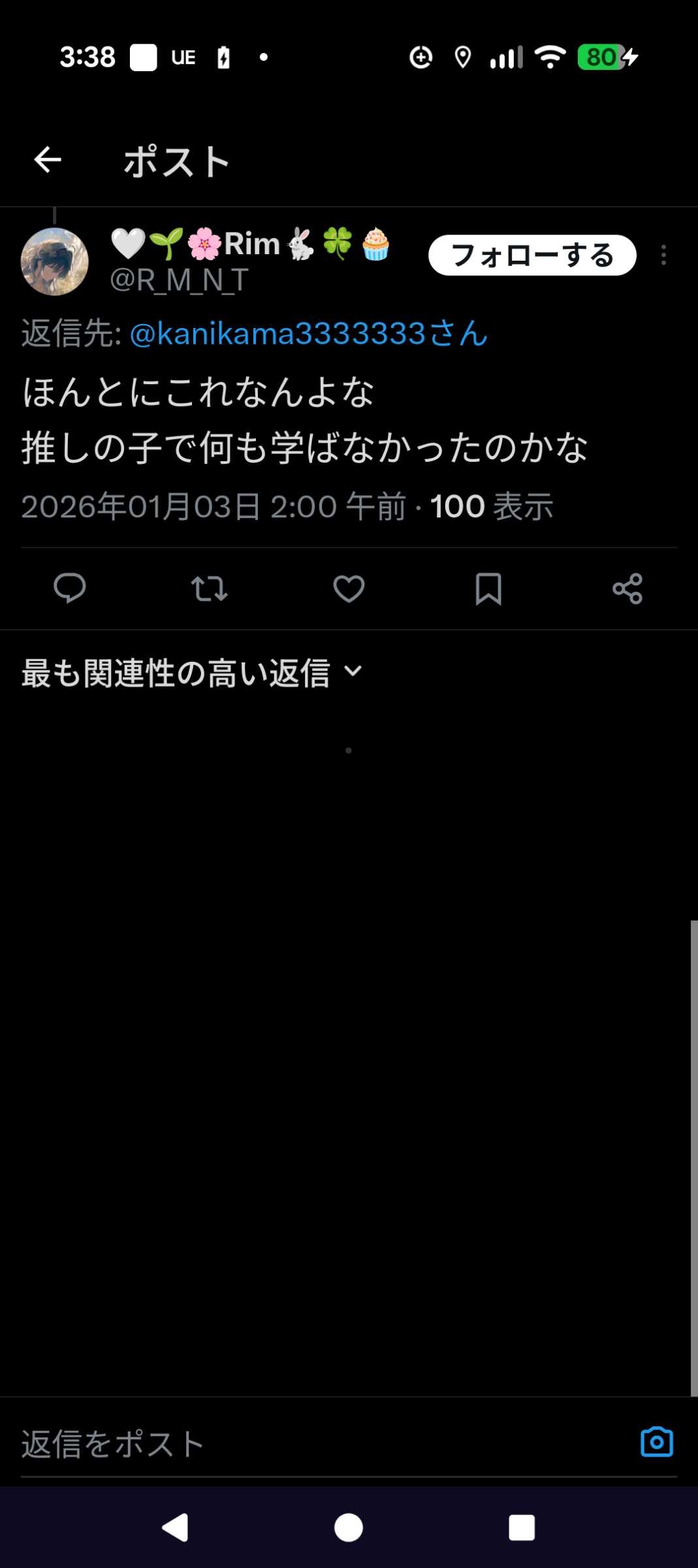This screenshot has width=698, height=1568.
Task: Tap the system home button
Action: point(349,1527)
